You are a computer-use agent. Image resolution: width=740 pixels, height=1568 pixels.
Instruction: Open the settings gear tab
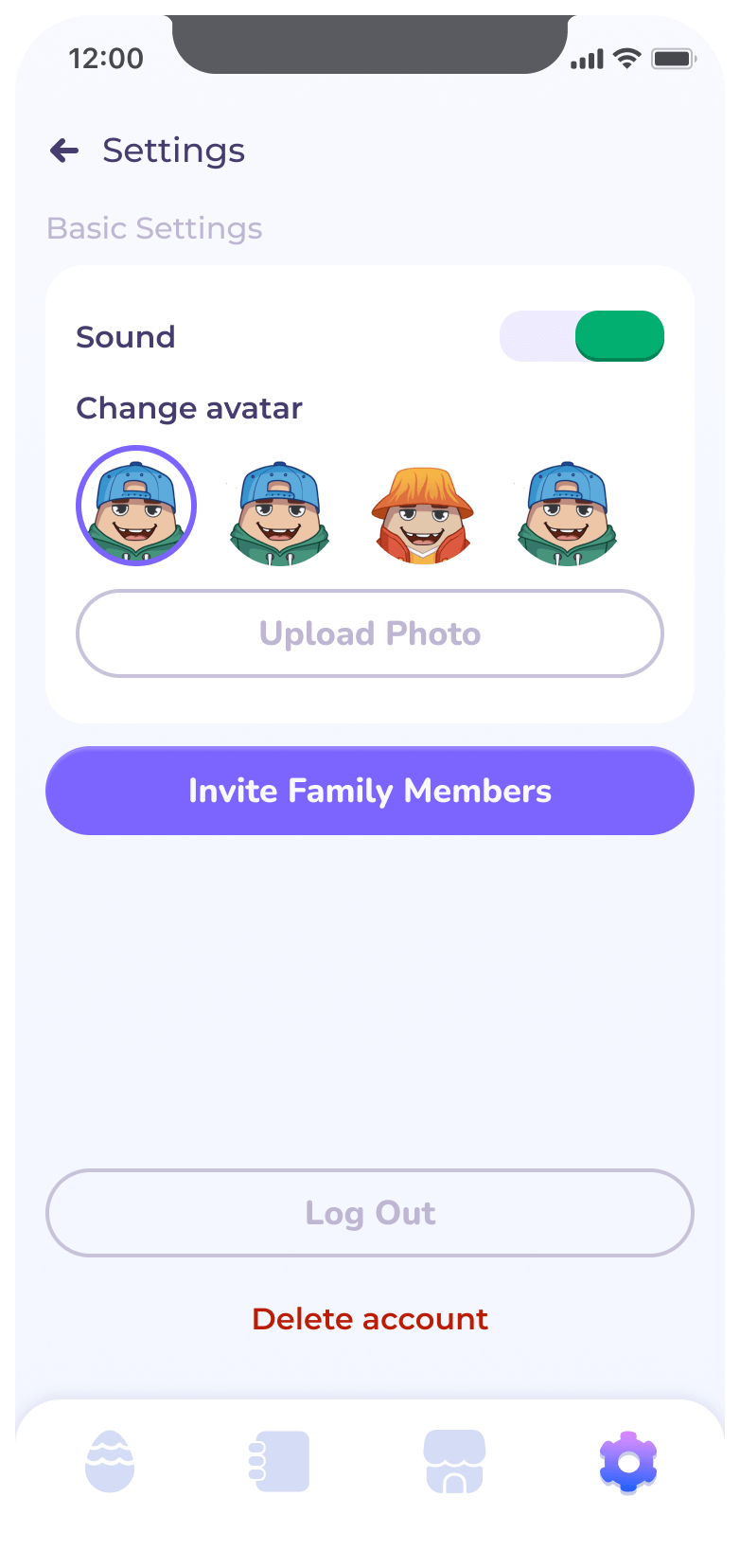coord(628,1463)
